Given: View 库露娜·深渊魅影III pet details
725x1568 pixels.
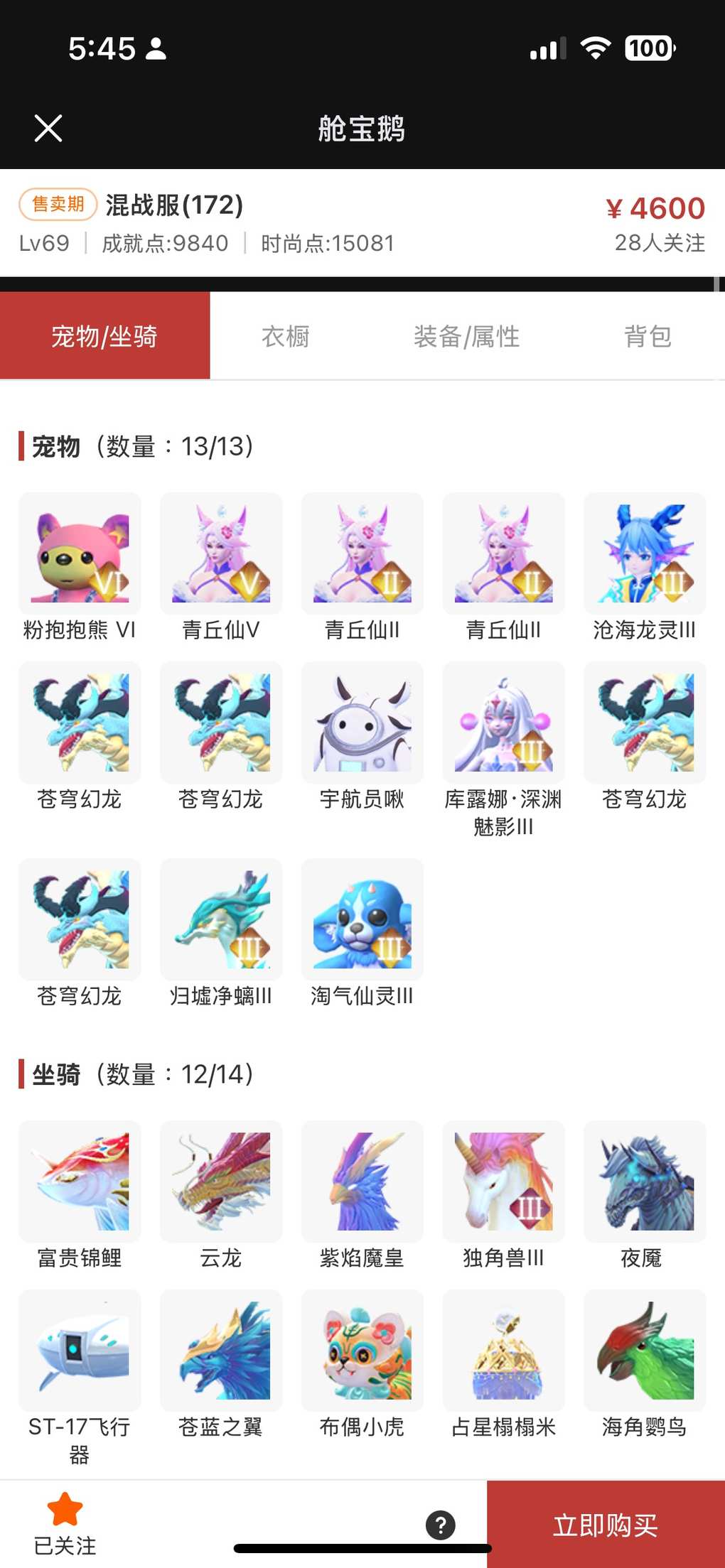Looking at the screenshot, I should click(503, 723).
